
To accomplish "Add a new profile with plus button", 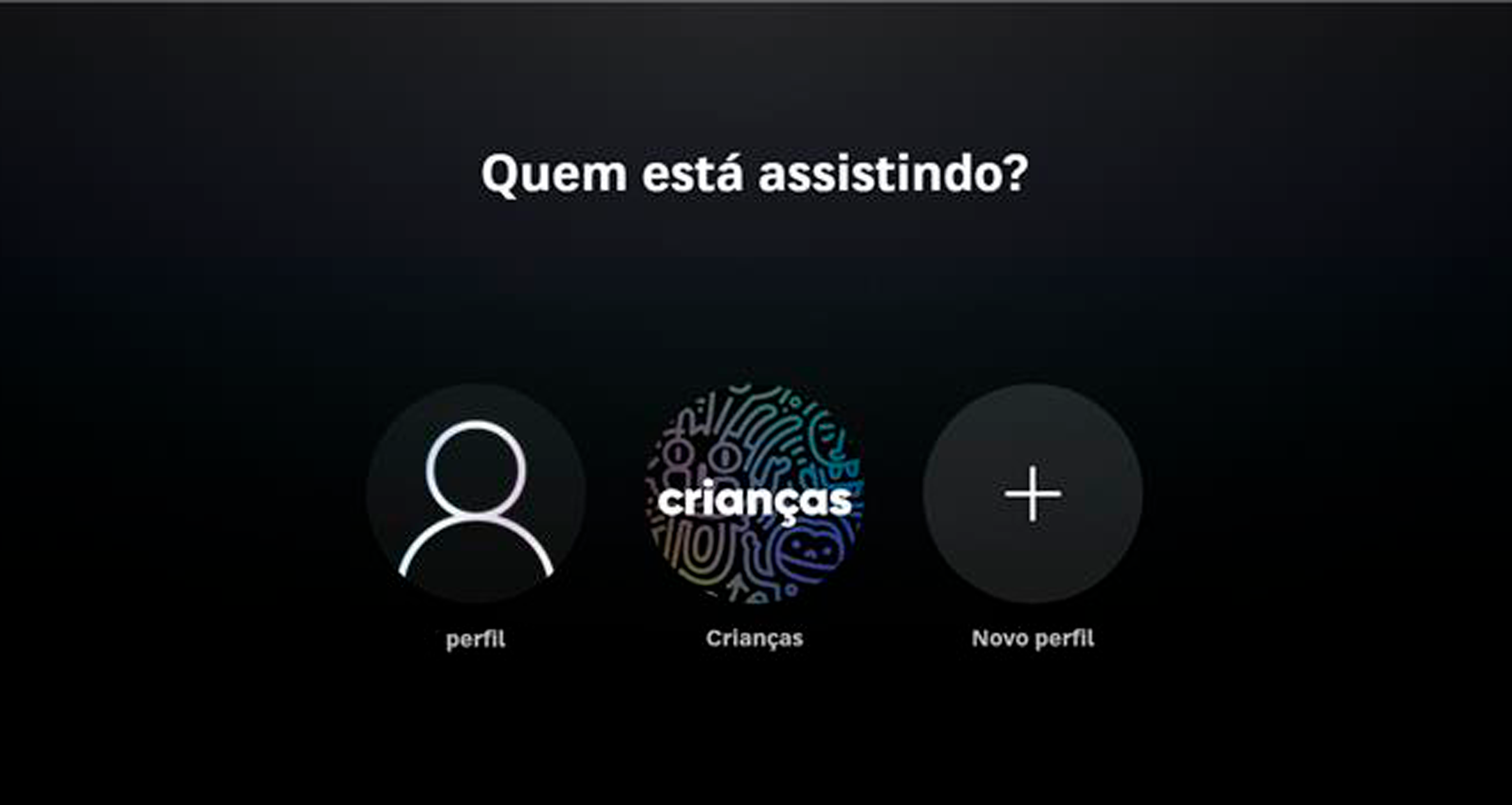I will coord(1032,494).
